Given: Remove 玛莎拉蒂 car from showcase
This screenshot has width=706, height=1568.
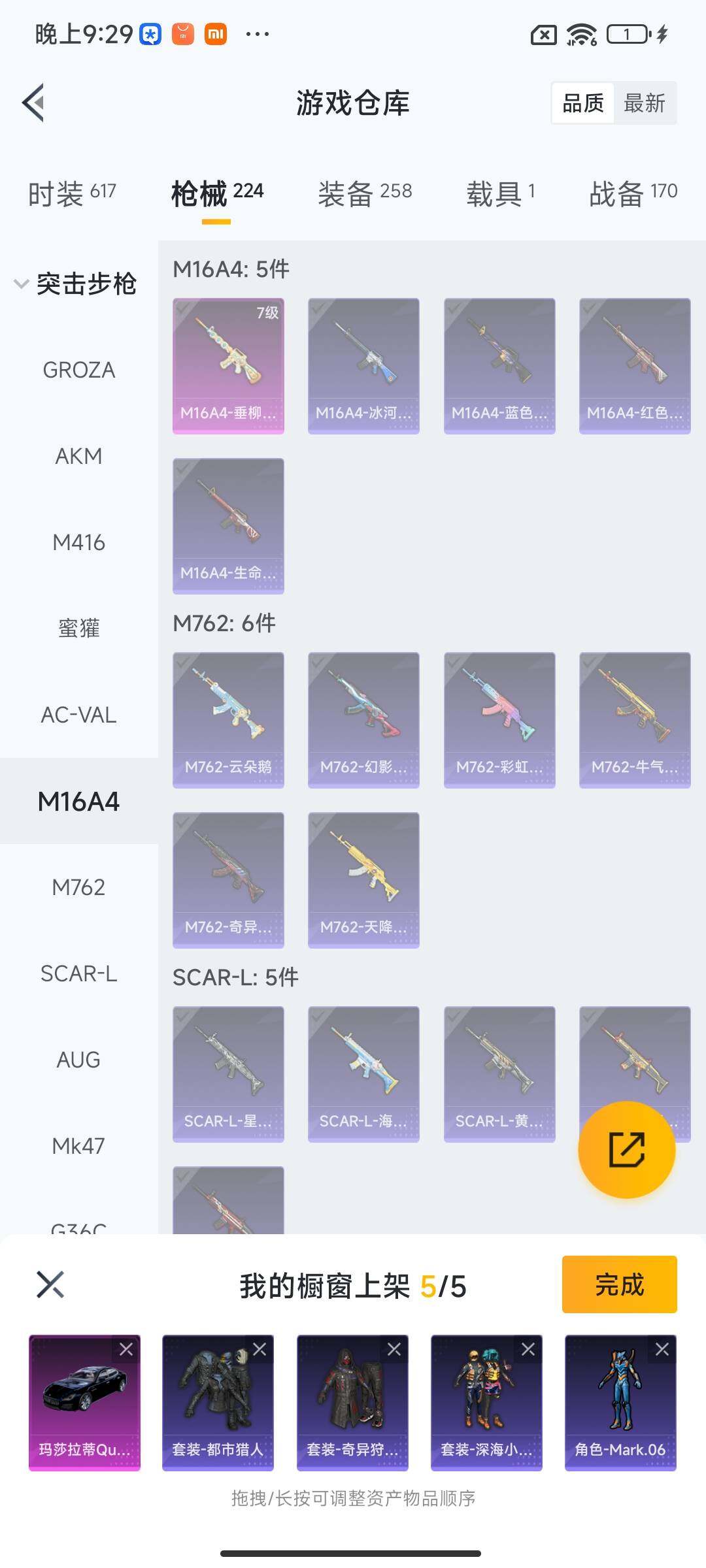Looking at the screenshot, I should point(126,1349).
